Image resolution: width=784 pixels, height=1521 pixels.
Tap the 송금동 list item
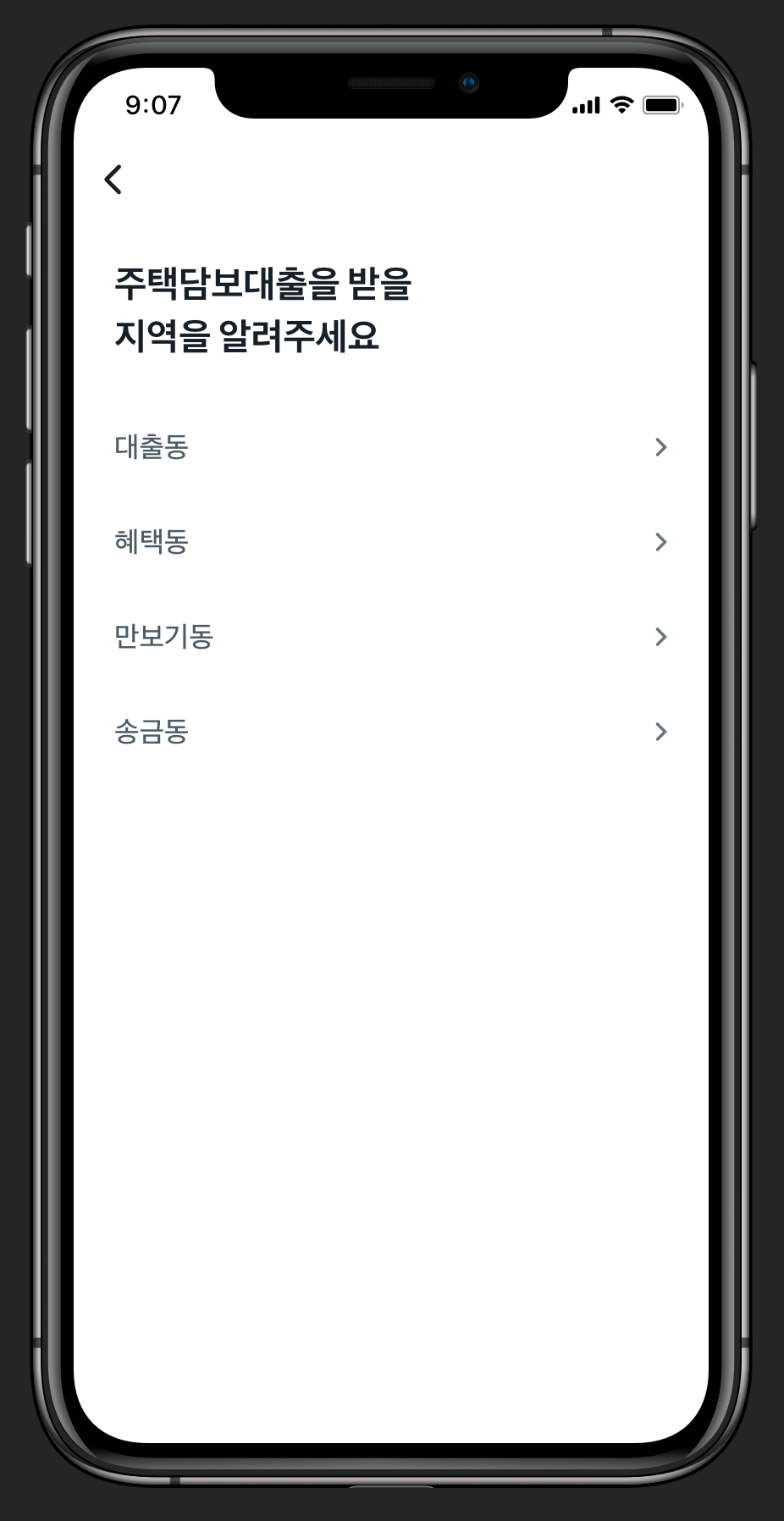point(390,732)
